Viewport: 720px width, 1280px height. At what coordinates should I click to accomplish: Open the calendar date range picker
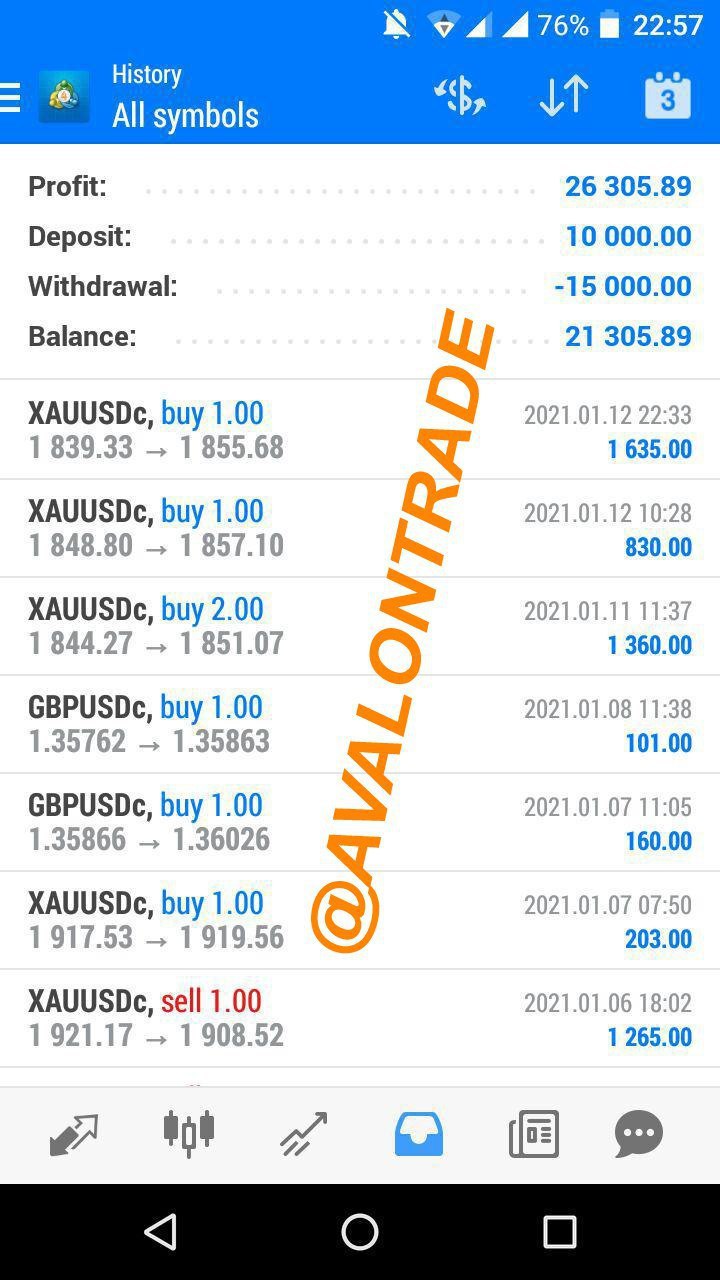coord(667,97)
